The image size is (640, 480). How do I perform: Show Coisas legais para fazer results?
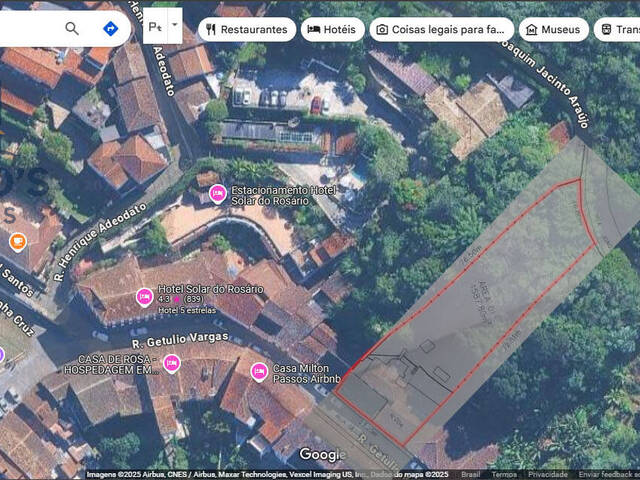point(441,29)
